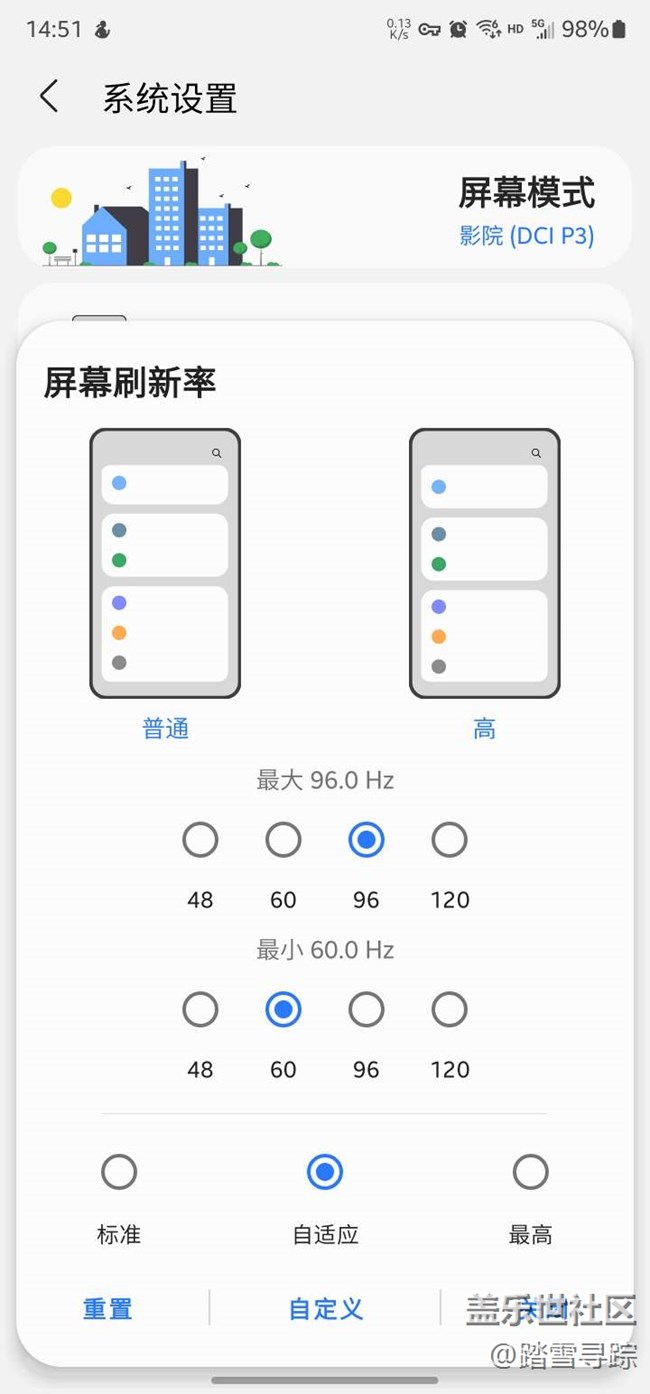This screenshot has height=1394, width=650.
Task: Select 96 as the maximum refresh rate
Action: (366, 840)
